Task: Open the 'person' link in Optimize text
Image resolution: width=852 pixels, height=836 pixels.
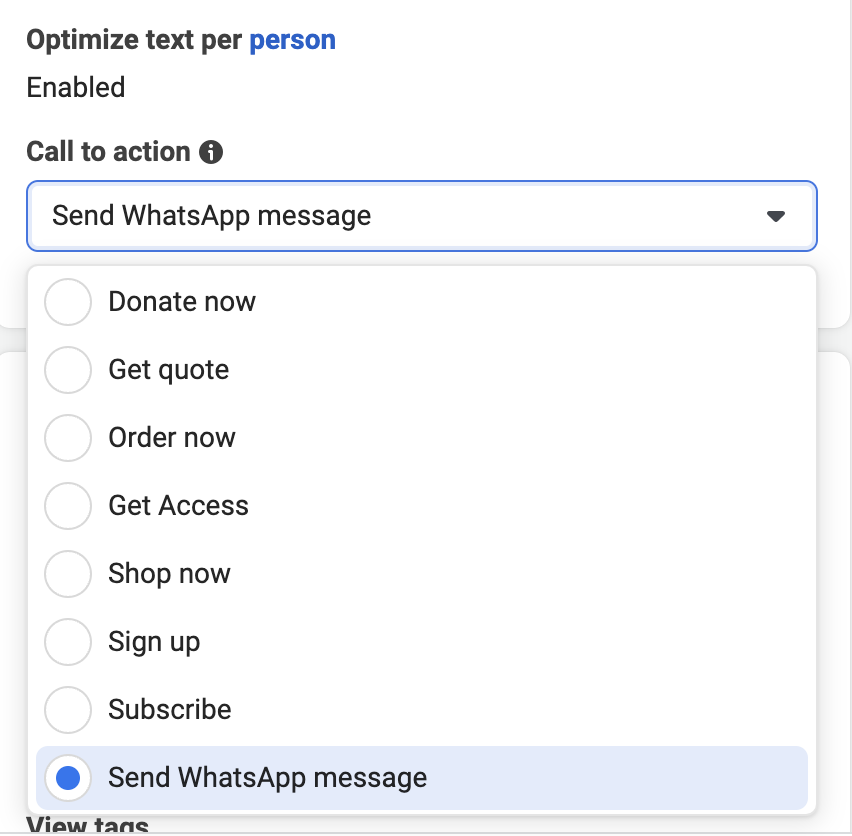Action: tap(292, 40)
